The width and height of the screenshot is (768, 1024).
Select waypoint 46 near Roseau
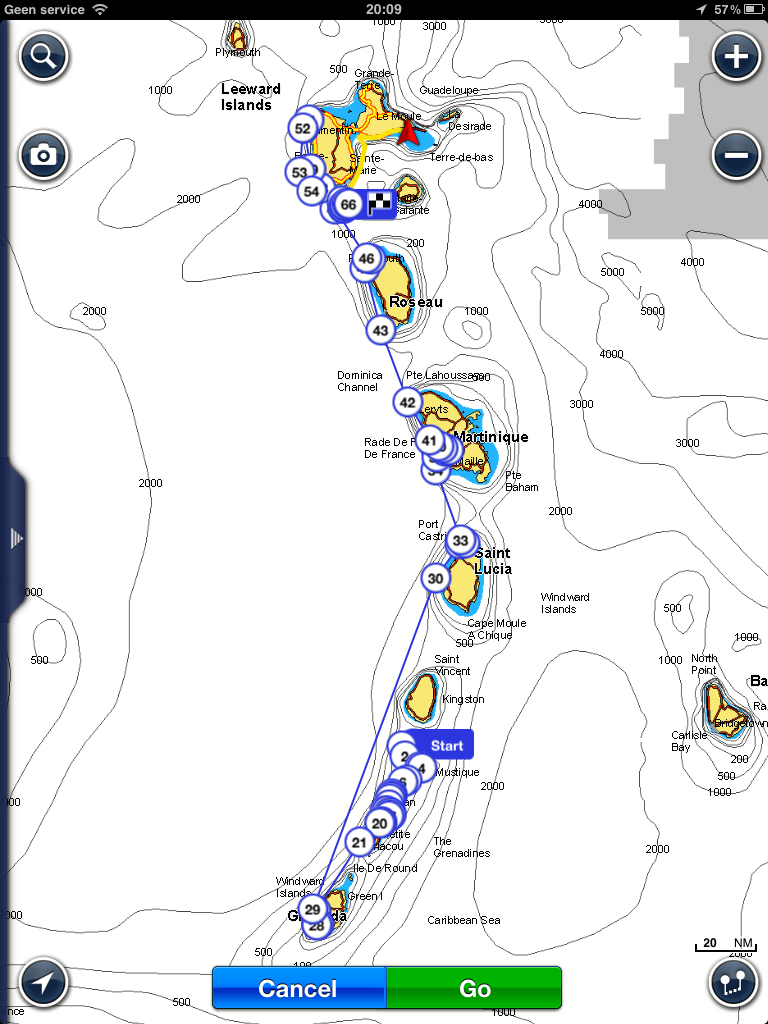(367, 259)
